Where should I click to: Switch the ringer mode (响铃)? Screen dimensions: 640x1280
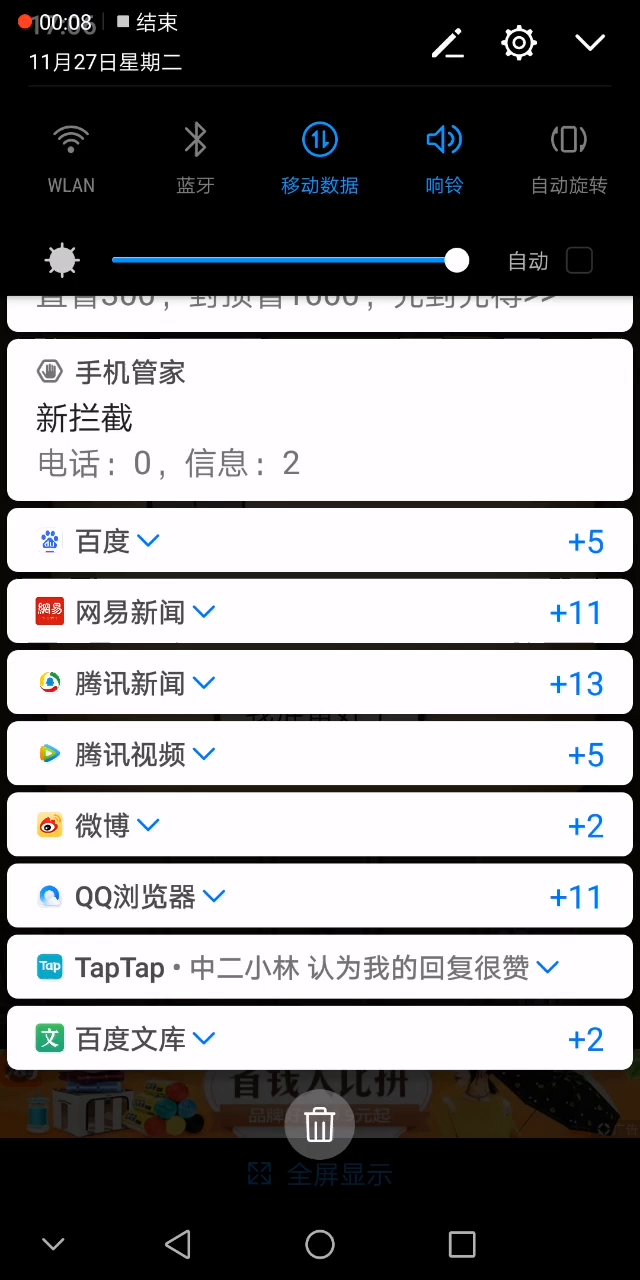click(x=444, y=158)
